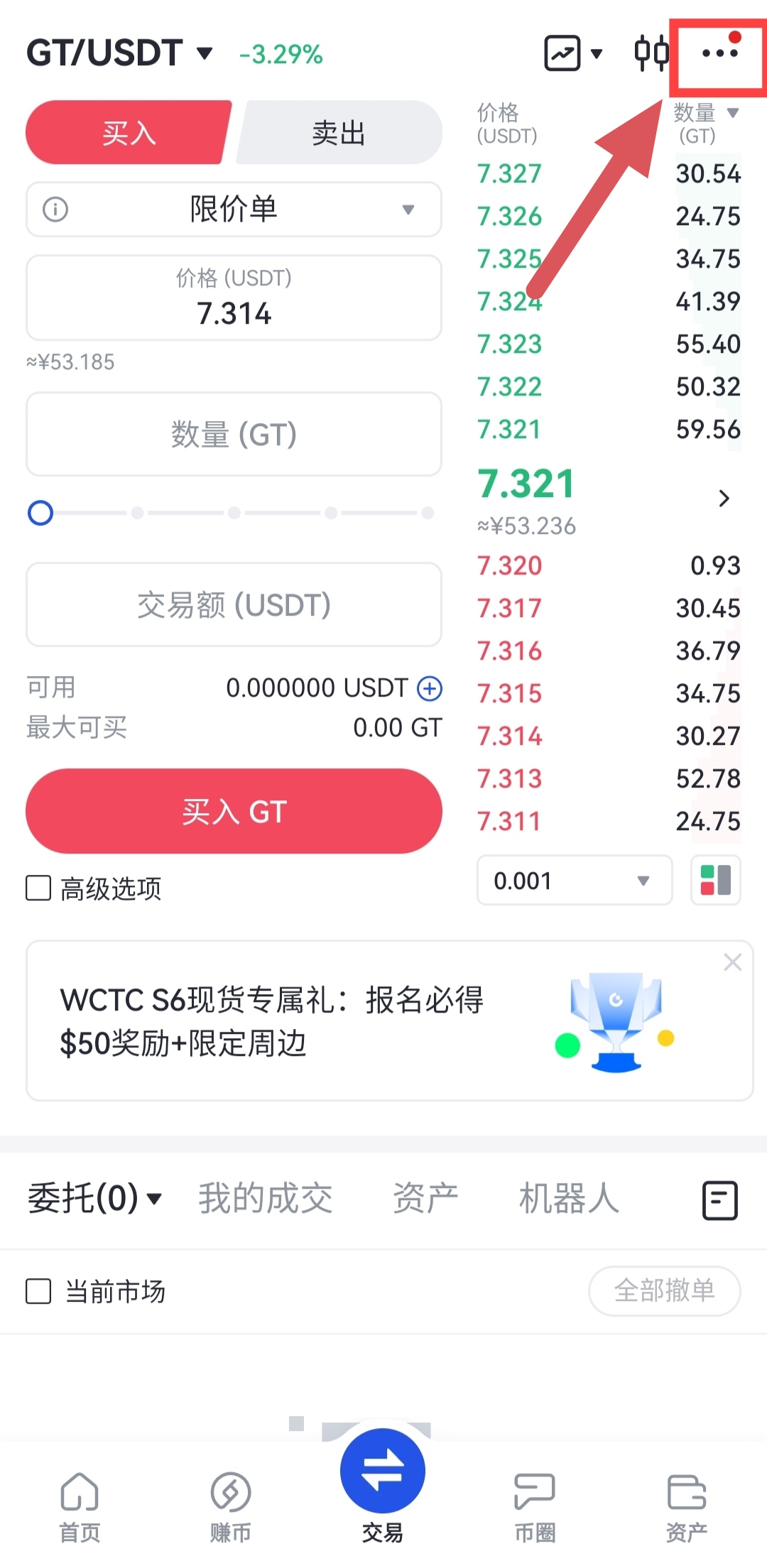Enter amount in 数量 (GT) field
The image size is (767, 1568).
[234, 434]
